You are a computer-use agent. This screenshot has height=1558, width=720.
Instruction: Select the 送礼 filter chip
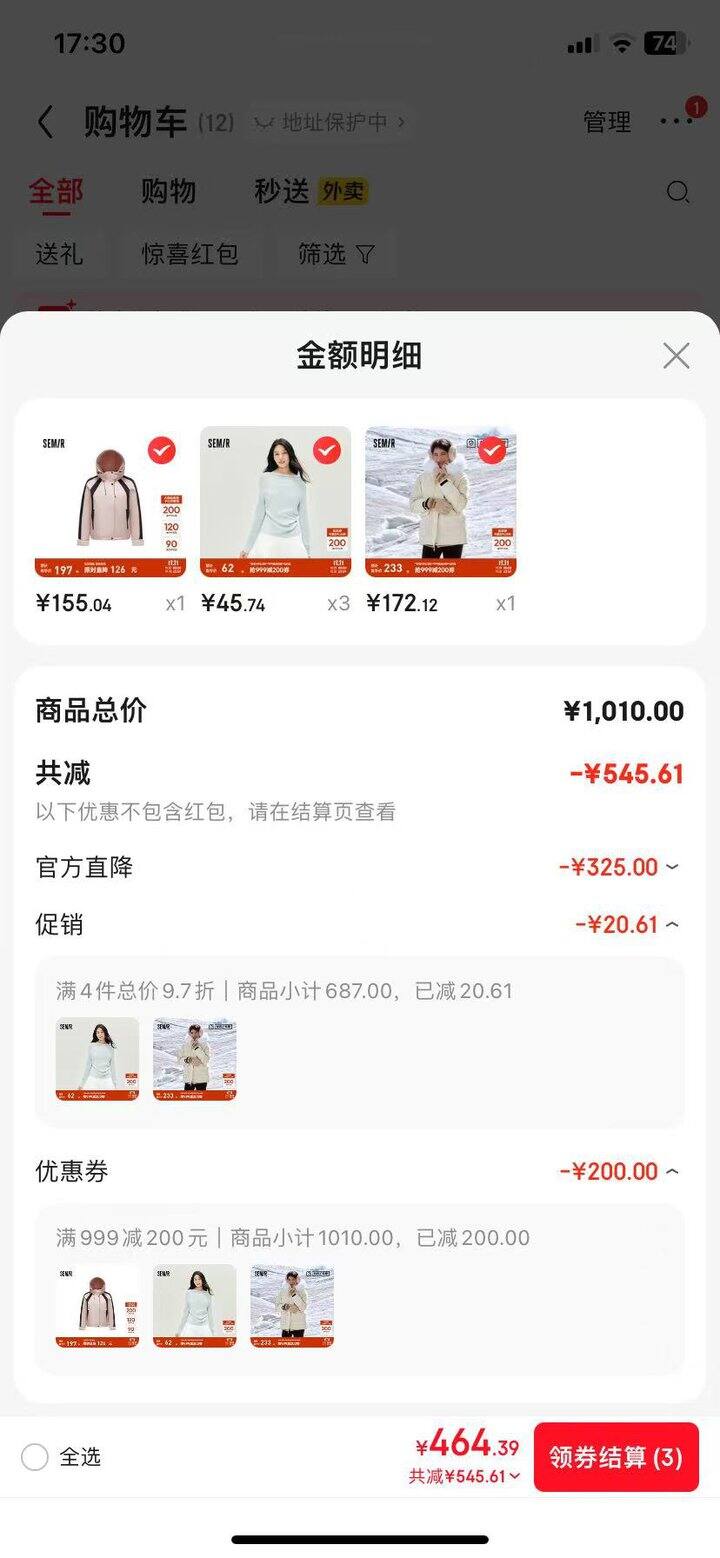coord(59,254)
